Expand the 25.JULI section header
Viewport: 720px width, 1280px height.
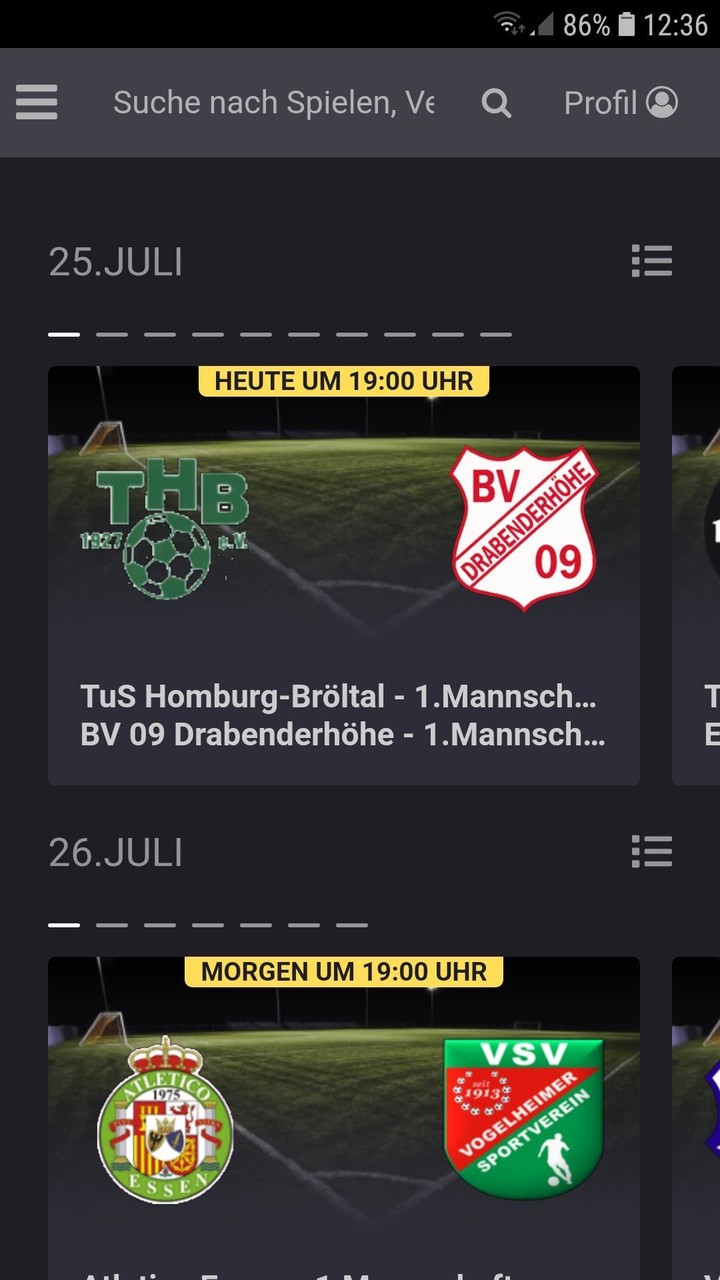116,261
